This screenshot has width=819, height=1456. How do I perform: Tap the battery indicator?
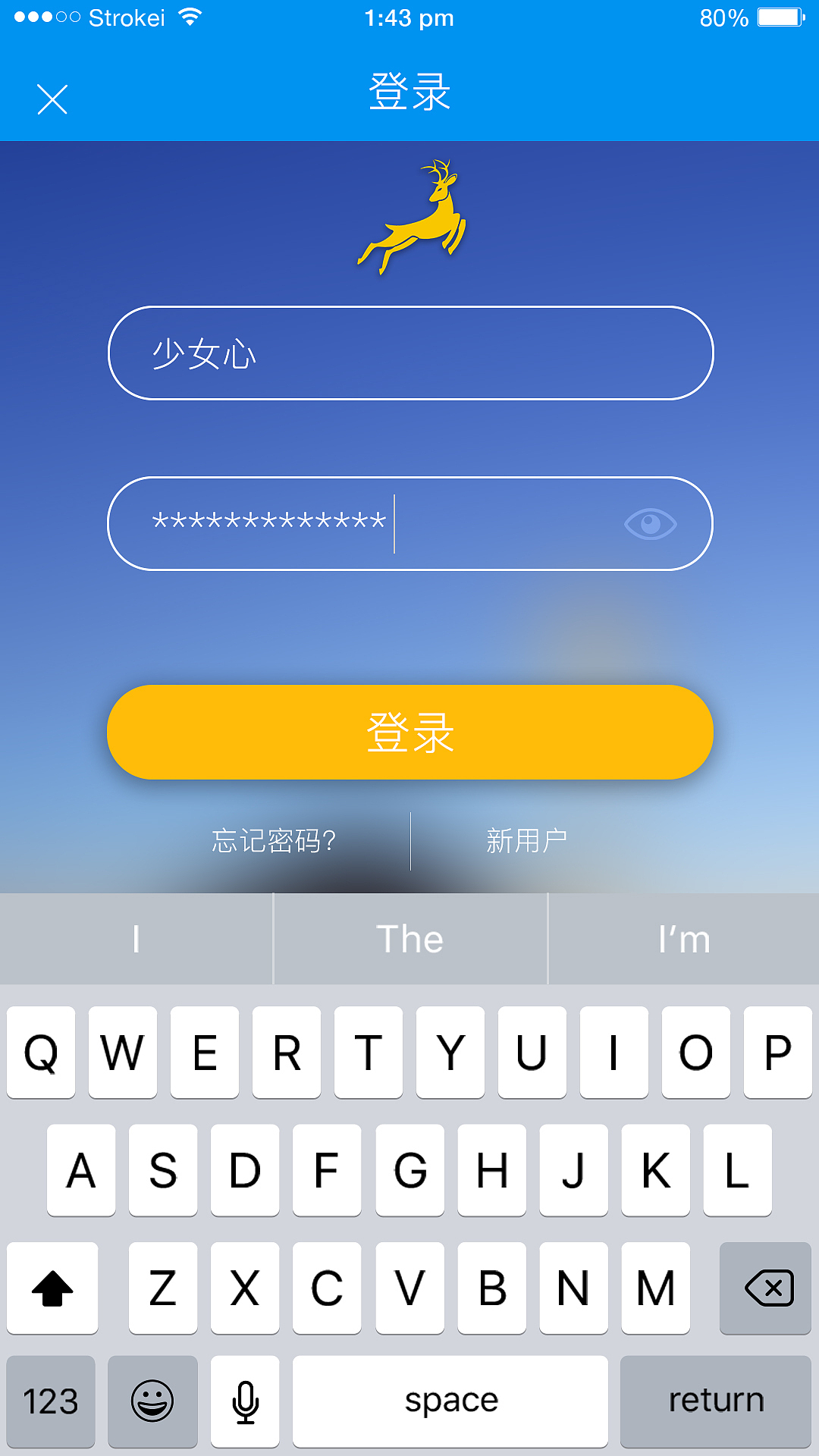point(775,17)
